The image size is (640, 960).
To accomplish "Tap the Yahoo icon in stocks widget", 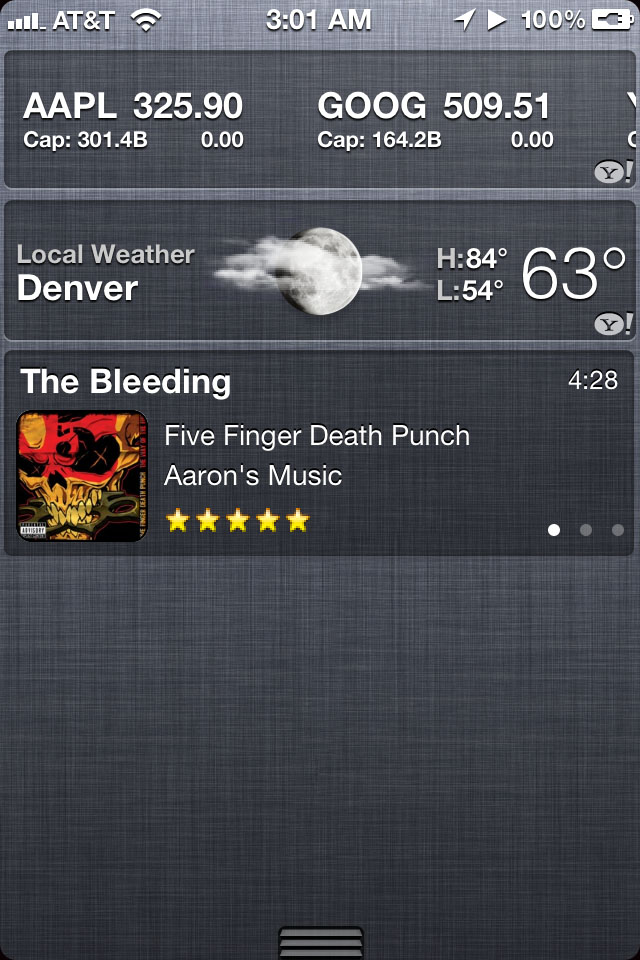I will coord(613,172).
